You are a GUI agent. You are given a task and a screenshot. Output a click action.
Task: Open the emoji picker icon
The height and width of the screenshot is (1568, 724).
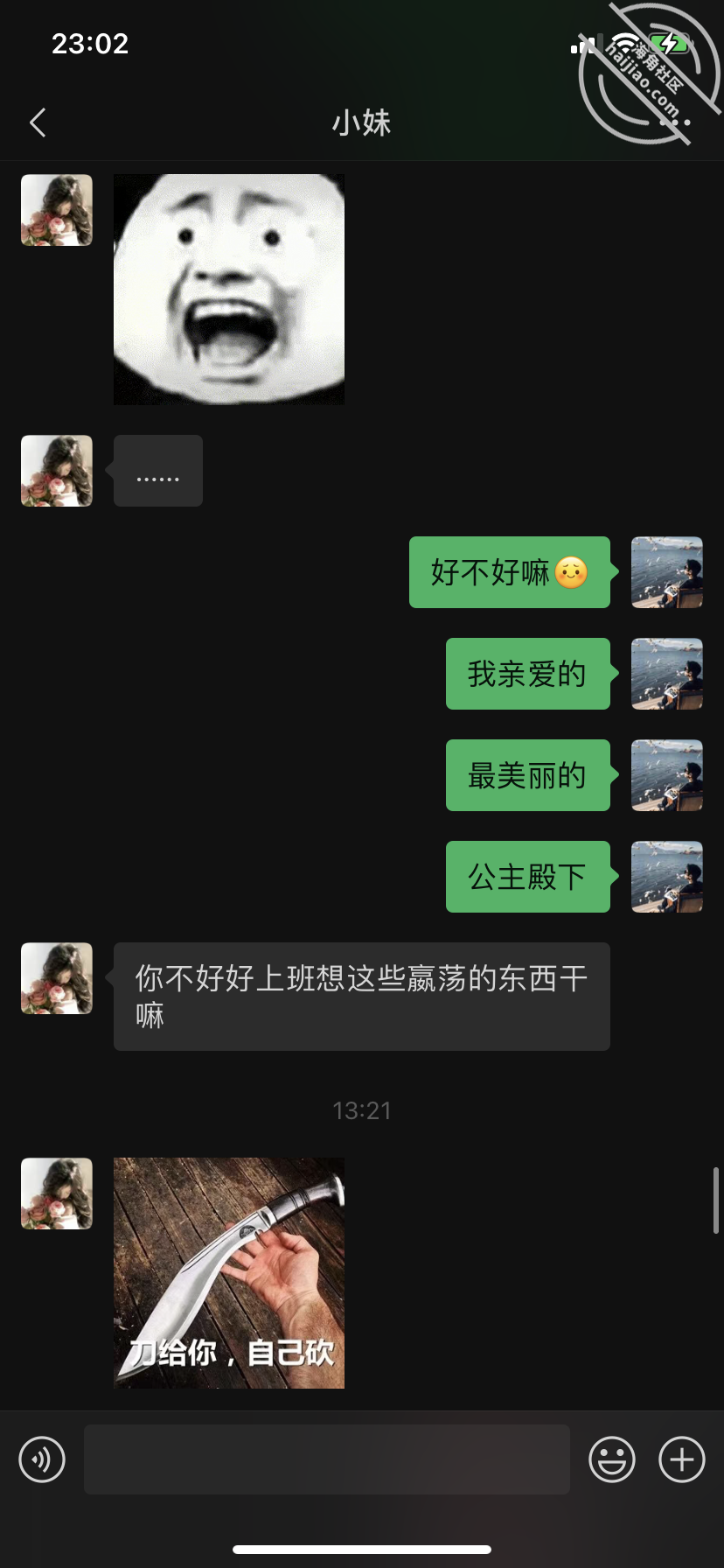point(612,1459)
